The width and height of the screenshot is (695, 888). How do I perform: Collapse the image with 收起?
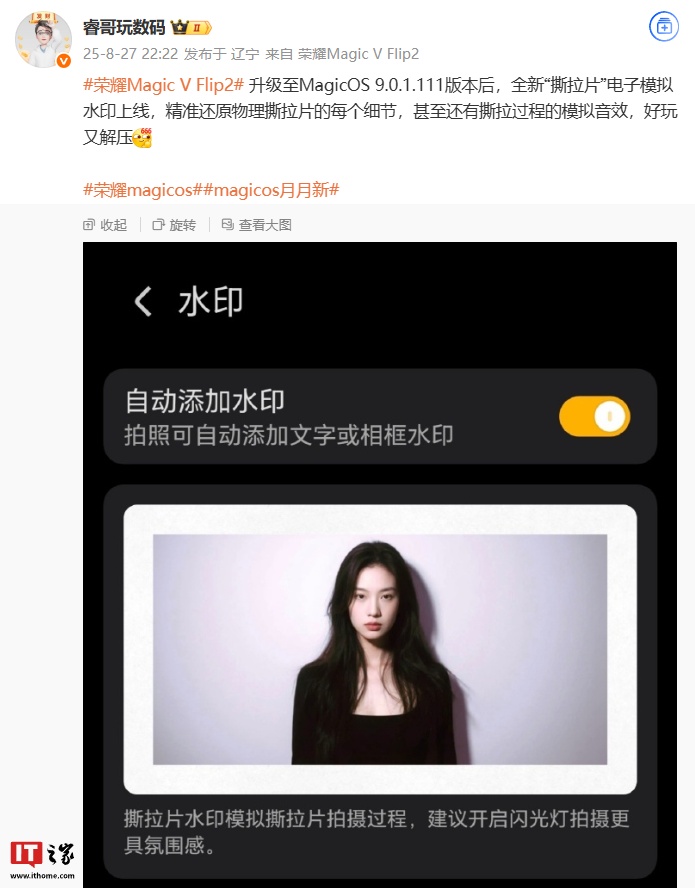pos(105,225)
